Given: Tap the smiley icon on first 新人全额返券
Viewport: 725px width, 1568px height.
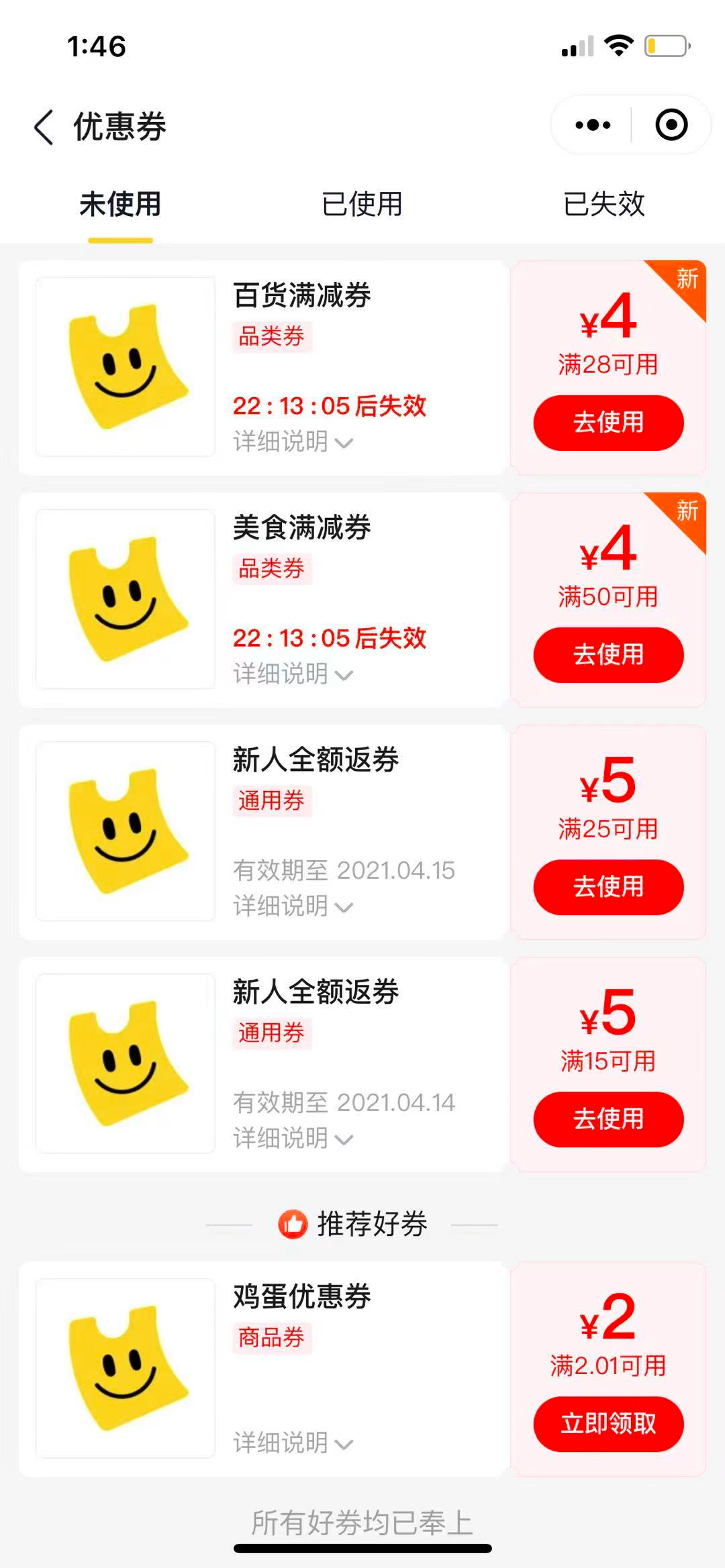Looking at the screenshot, I should point(126,834).
